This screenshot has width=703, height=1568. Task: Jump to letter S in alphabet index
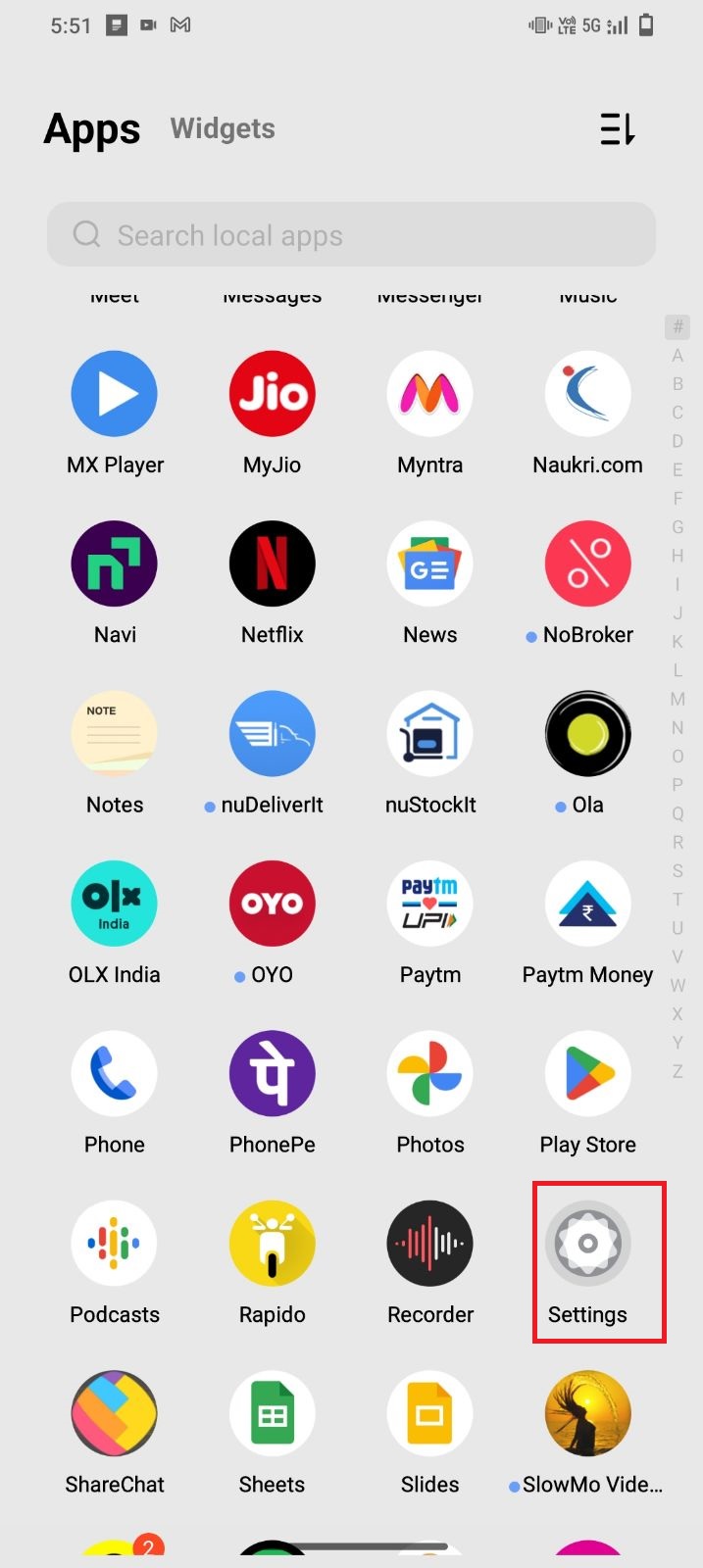[x=678, y=870]
